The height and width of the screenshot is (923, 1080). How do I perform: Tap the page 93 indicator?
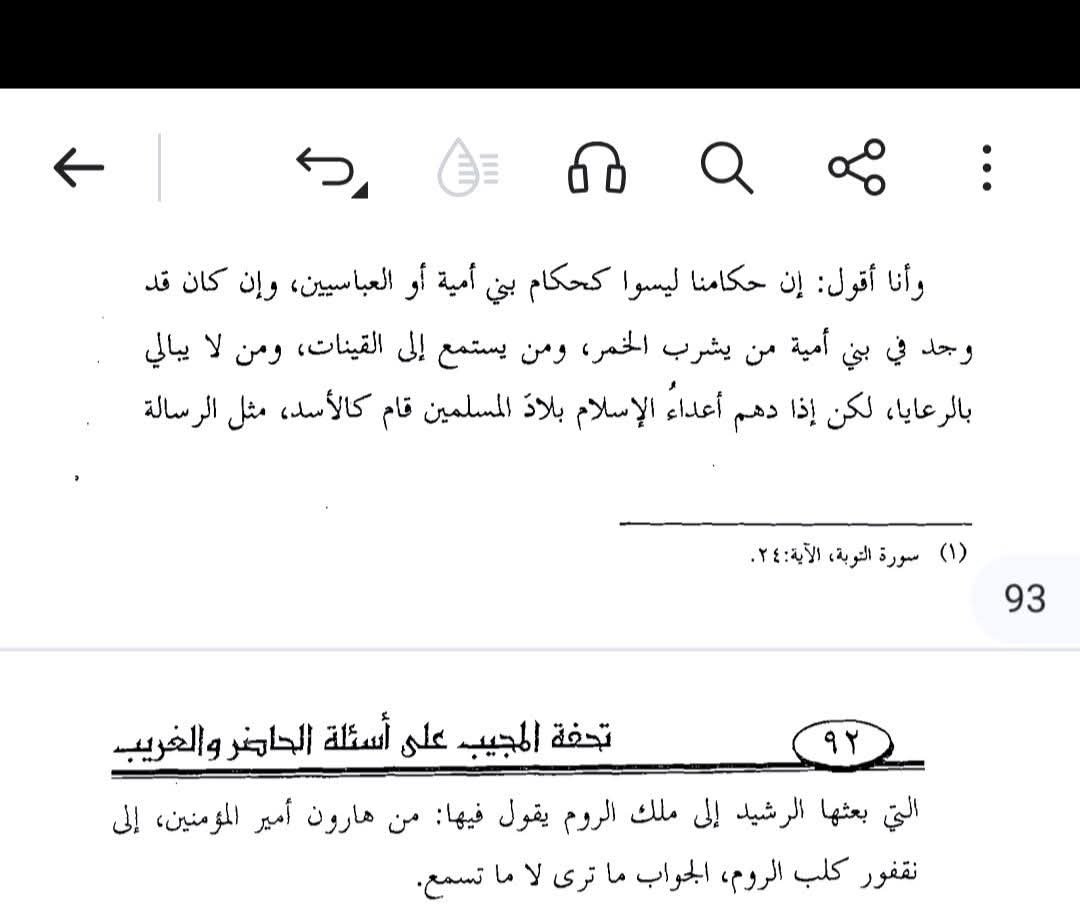(1024, 598)
